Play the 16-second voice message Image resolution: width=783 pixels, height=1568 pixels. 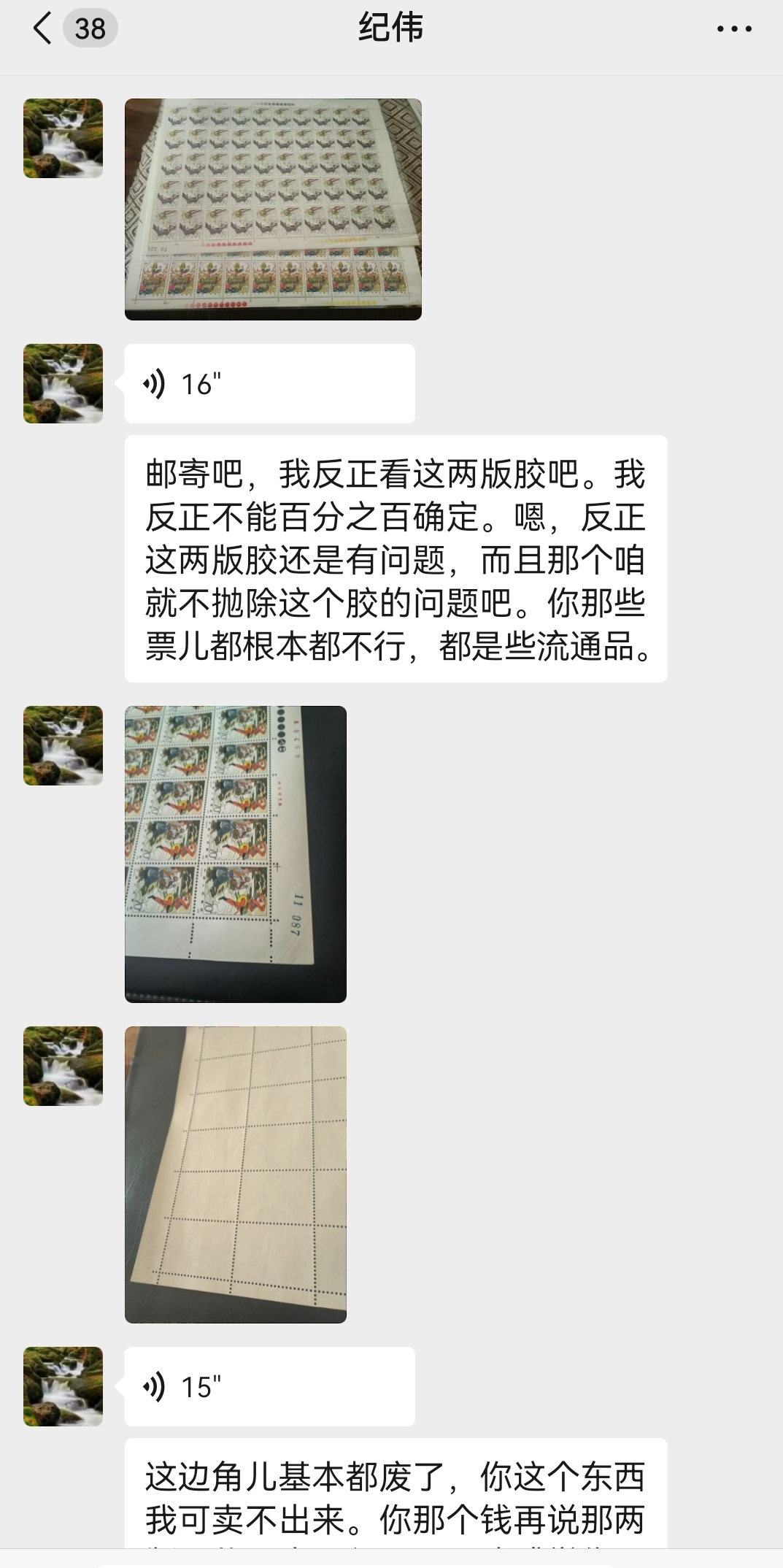click(x=269, y=384)
